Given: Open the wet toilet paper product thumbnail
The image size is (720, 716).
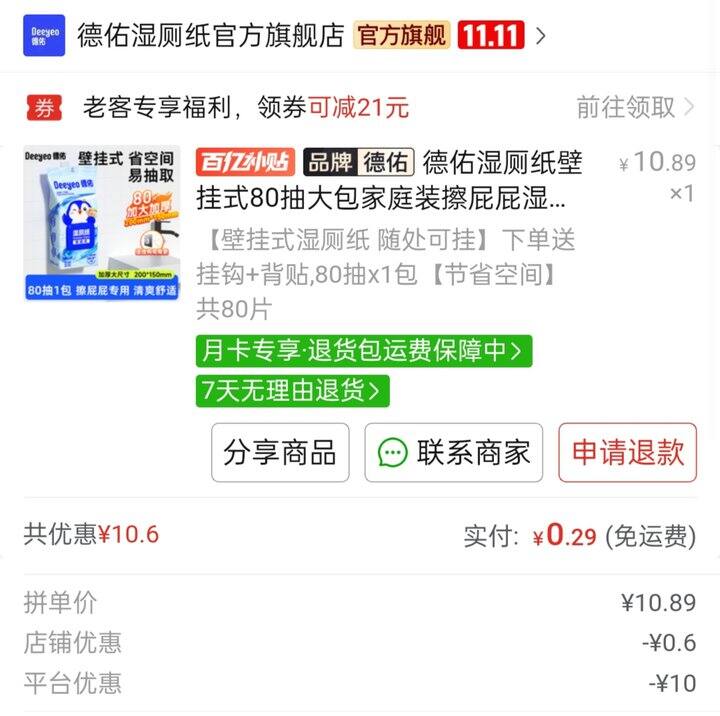Looking at the screenshot, I should [x=102, y=223].
